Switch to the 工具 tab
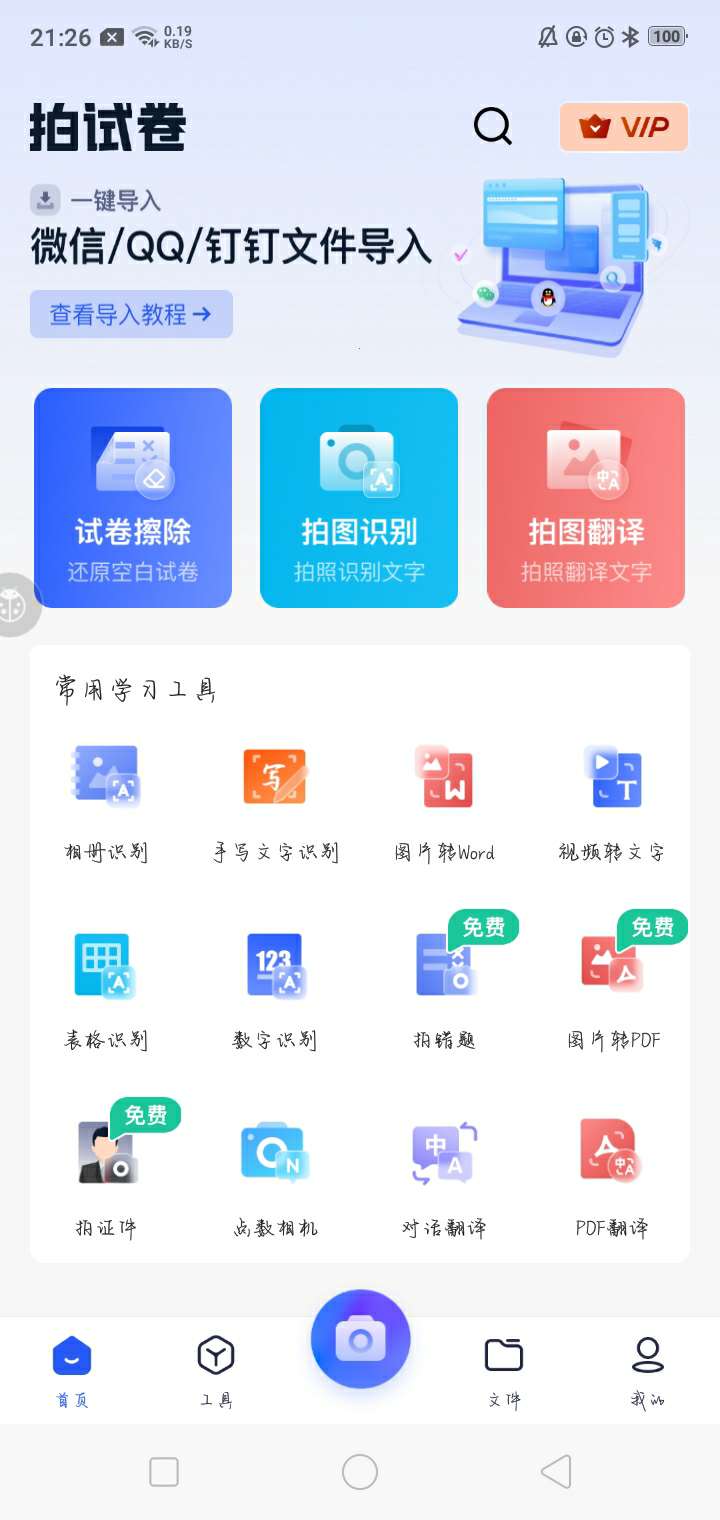This screenshot has width=720, height=1520. pos(216,1371)
